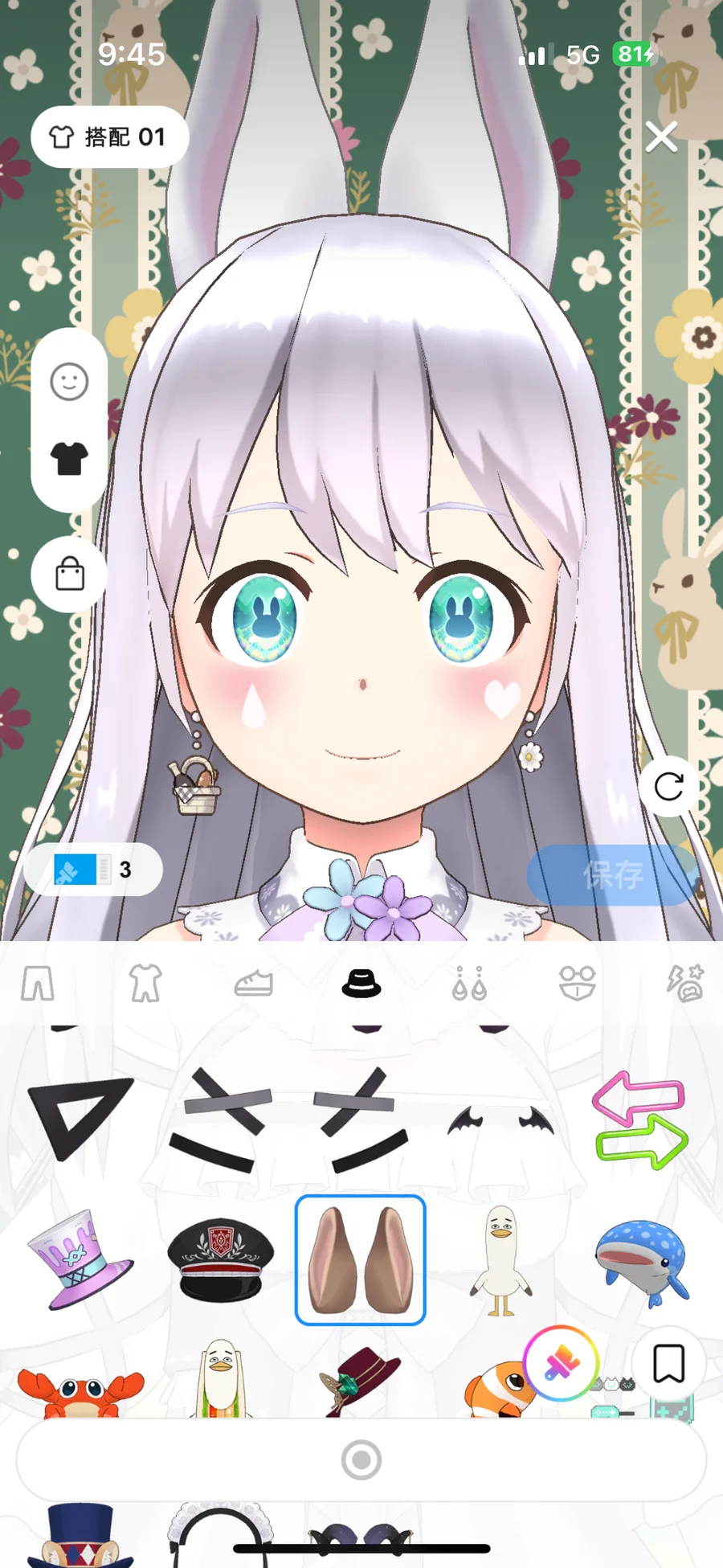
Task: Choose the white duck headpiece
Action: coord(501,1259)
